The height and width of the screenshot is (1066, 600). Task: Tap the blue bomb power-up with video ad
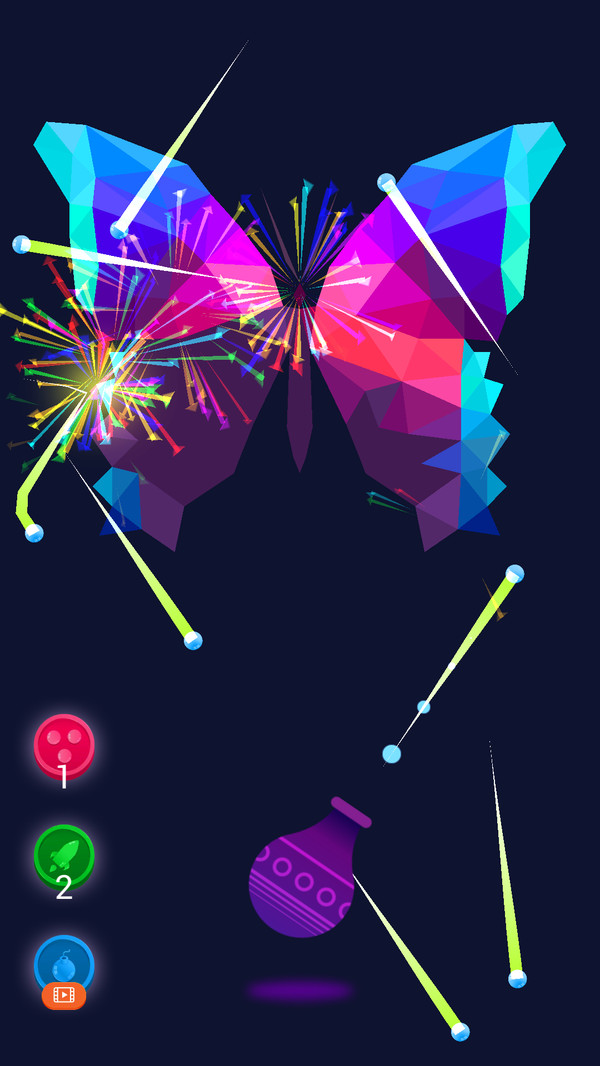pyautogui.click(x=64, y=965)
